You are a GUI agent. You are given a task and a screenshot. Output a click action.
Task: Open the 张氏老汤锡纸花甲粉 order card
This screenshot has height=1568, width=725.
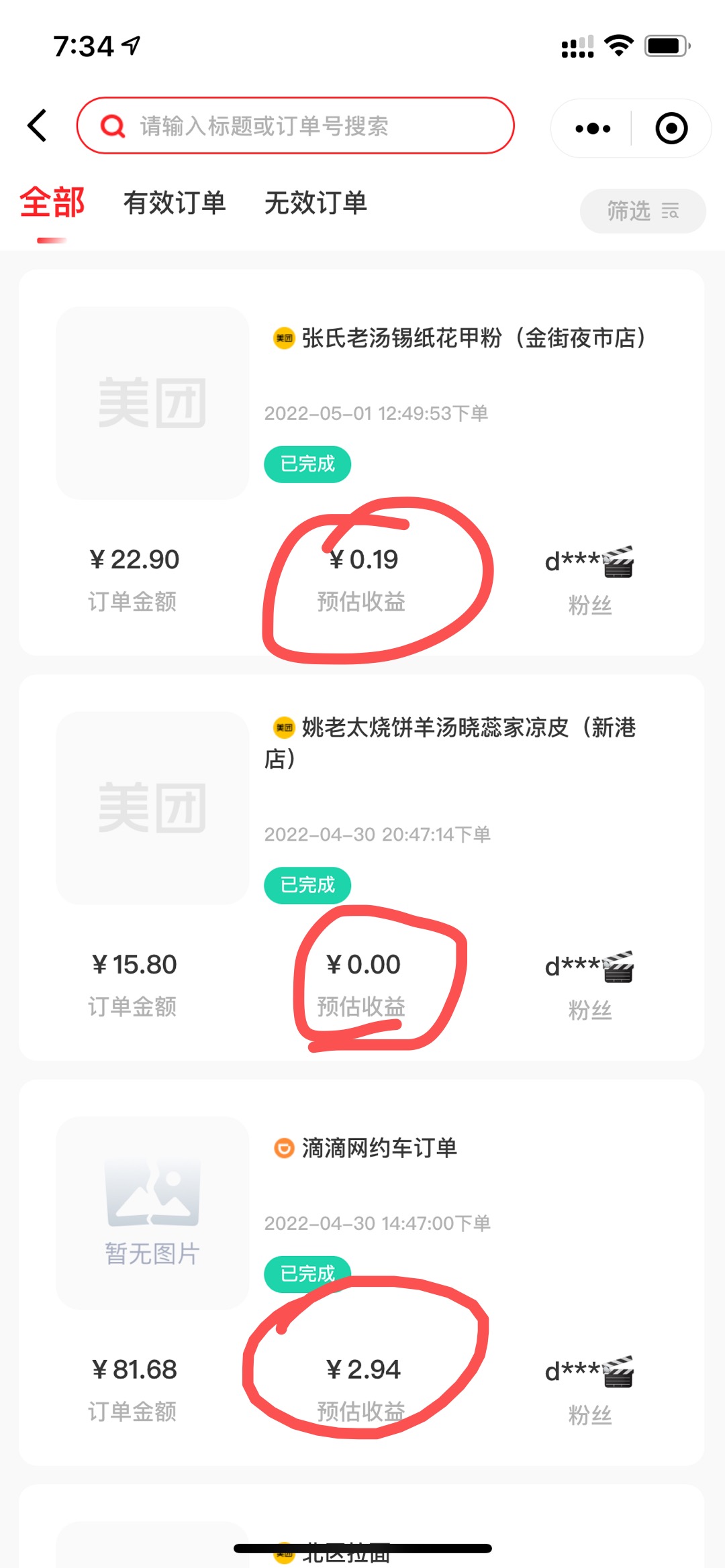coord(361,462)
